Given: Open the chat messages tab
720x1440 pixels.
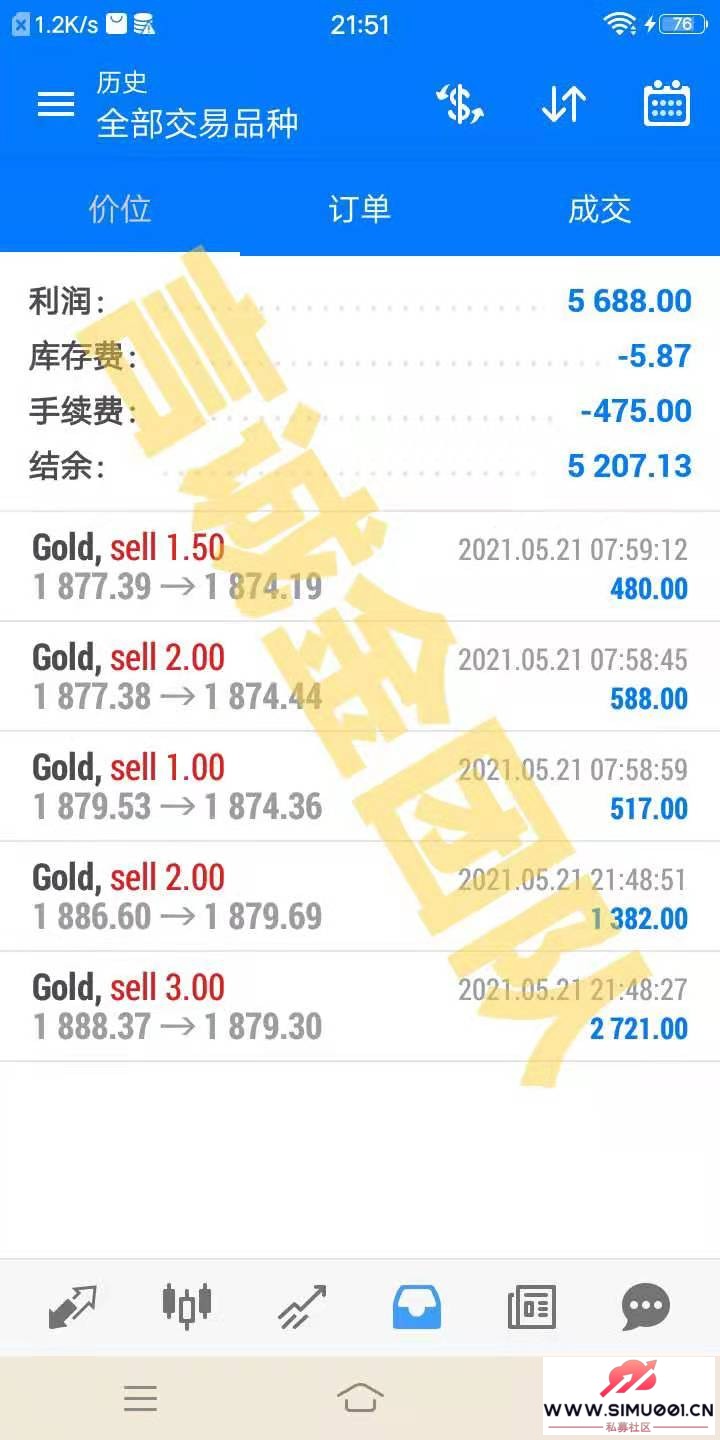Looking at the screenshot, I should [646, 1307].
